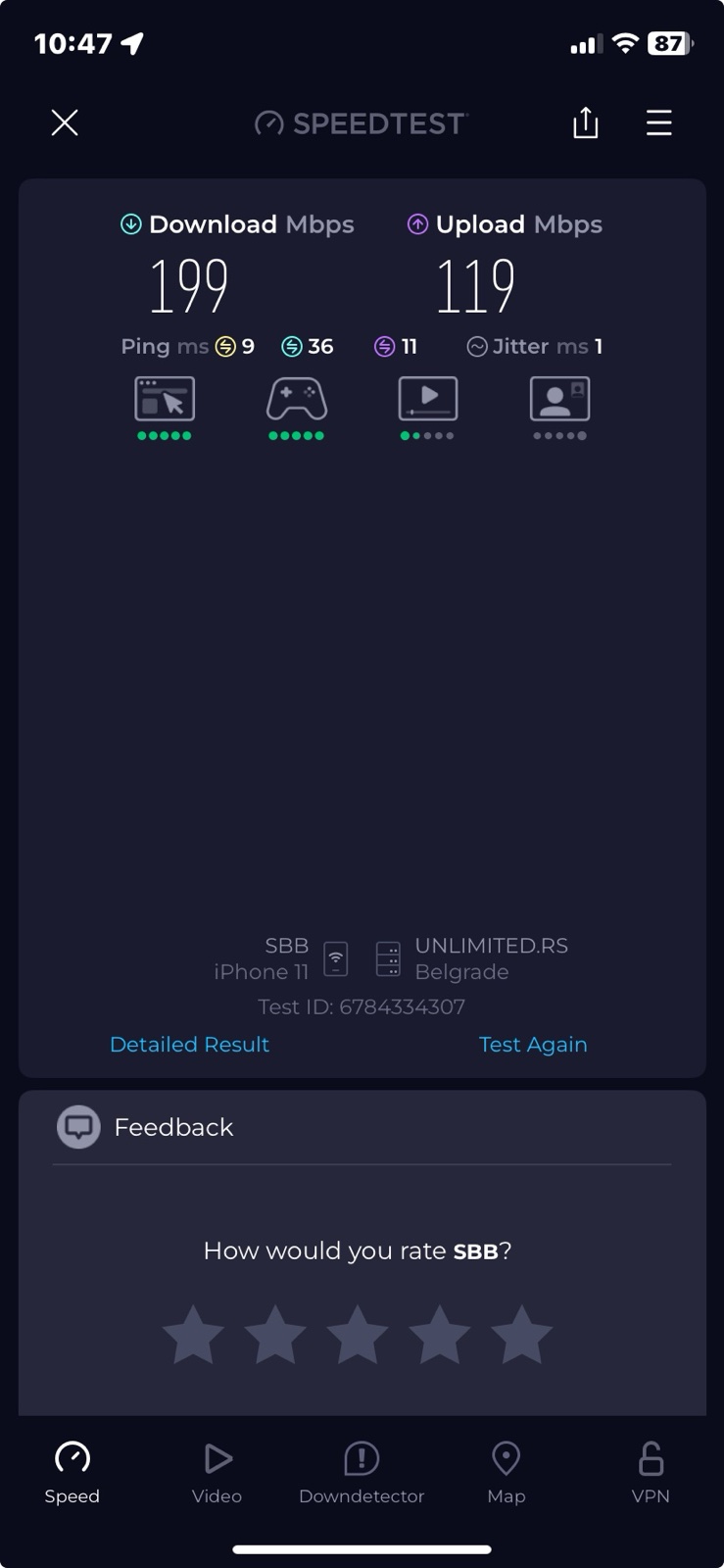Rate SBB one star
Image resolution: width=724 pixels, height=1568 pixels.
coord(193,1335)
